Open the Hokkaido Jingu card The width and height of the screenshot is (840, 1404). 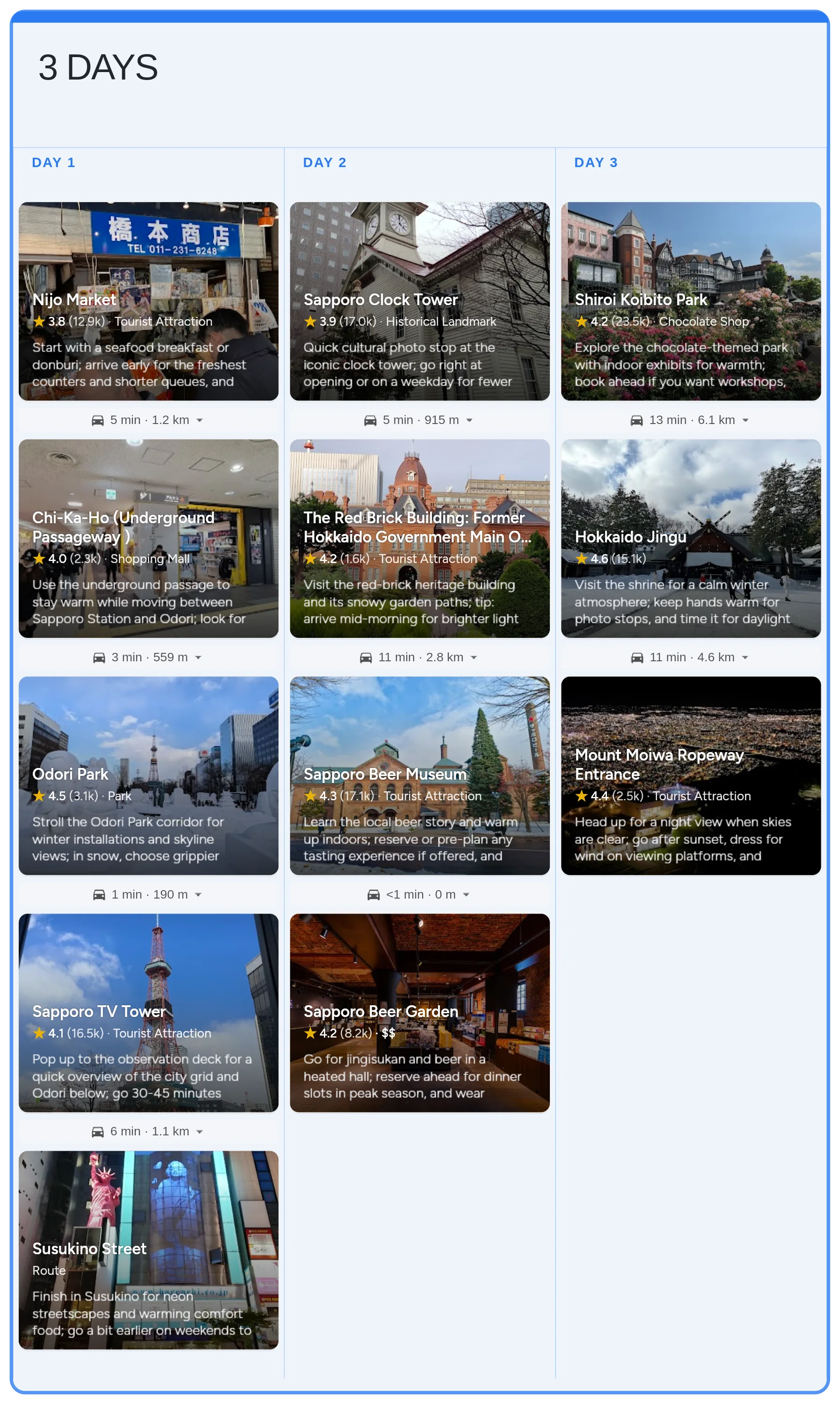(691, 538)
